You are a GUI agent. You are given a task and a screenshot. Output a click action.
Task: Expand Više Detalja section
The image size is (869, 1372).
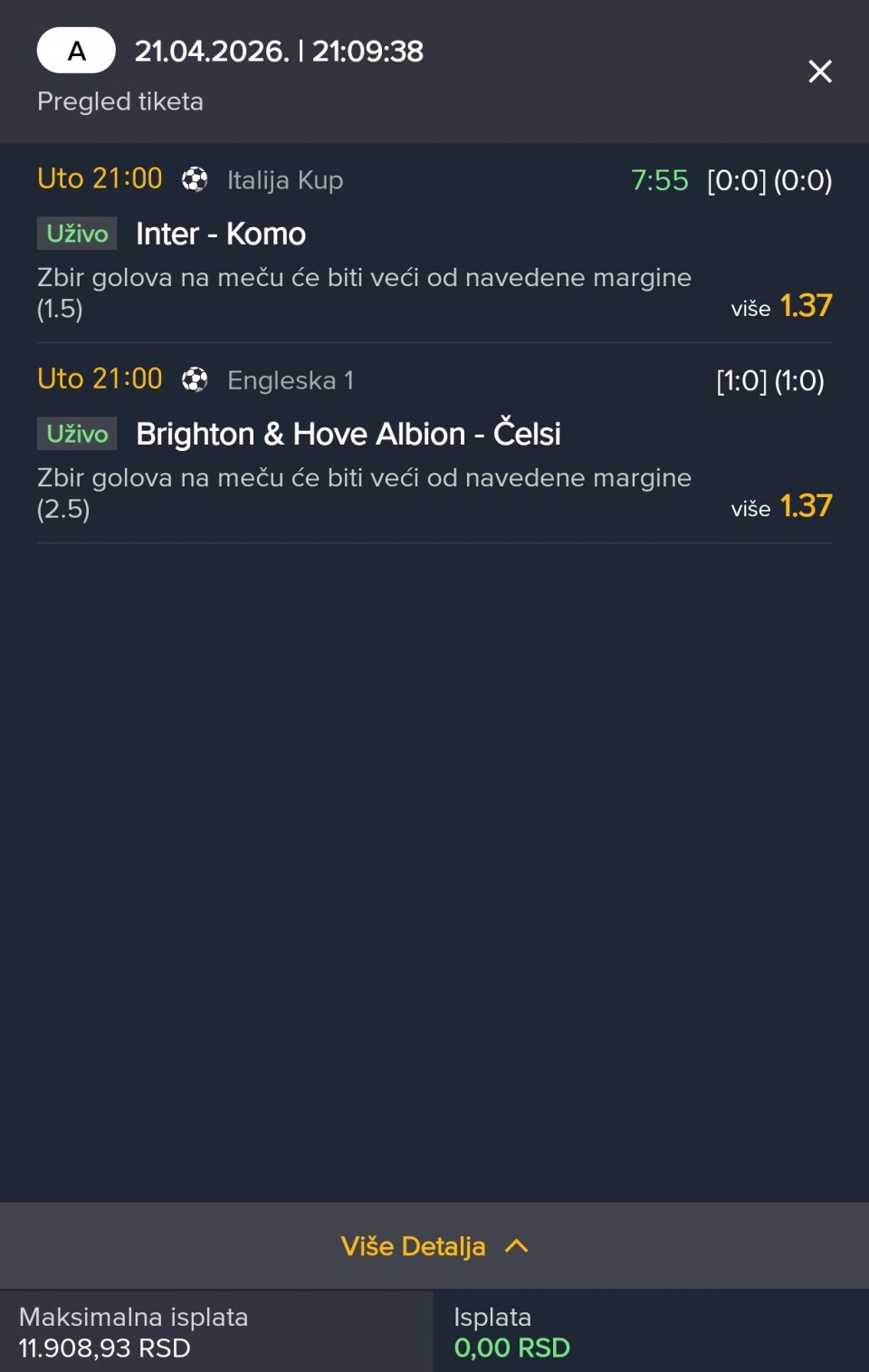434,1246
